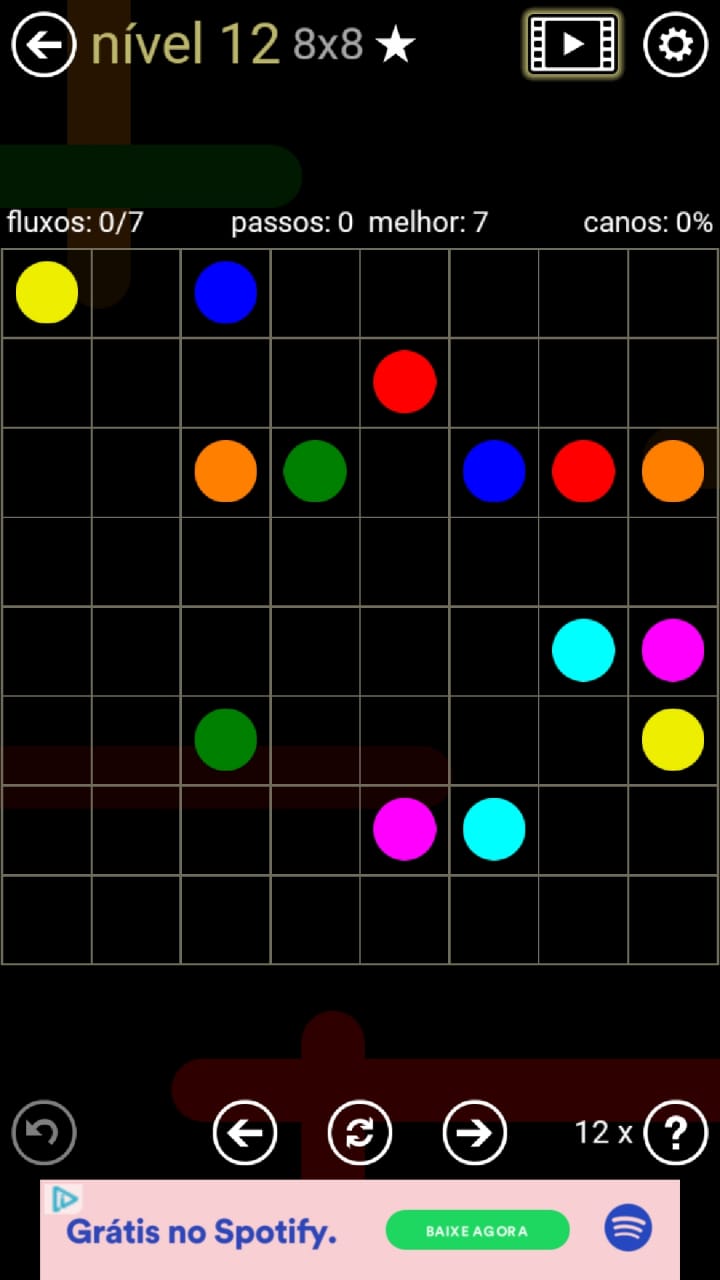Screen dimensions: 720x1280
Task: Open the video ad film icon
Action: click(x=572, y=44)
